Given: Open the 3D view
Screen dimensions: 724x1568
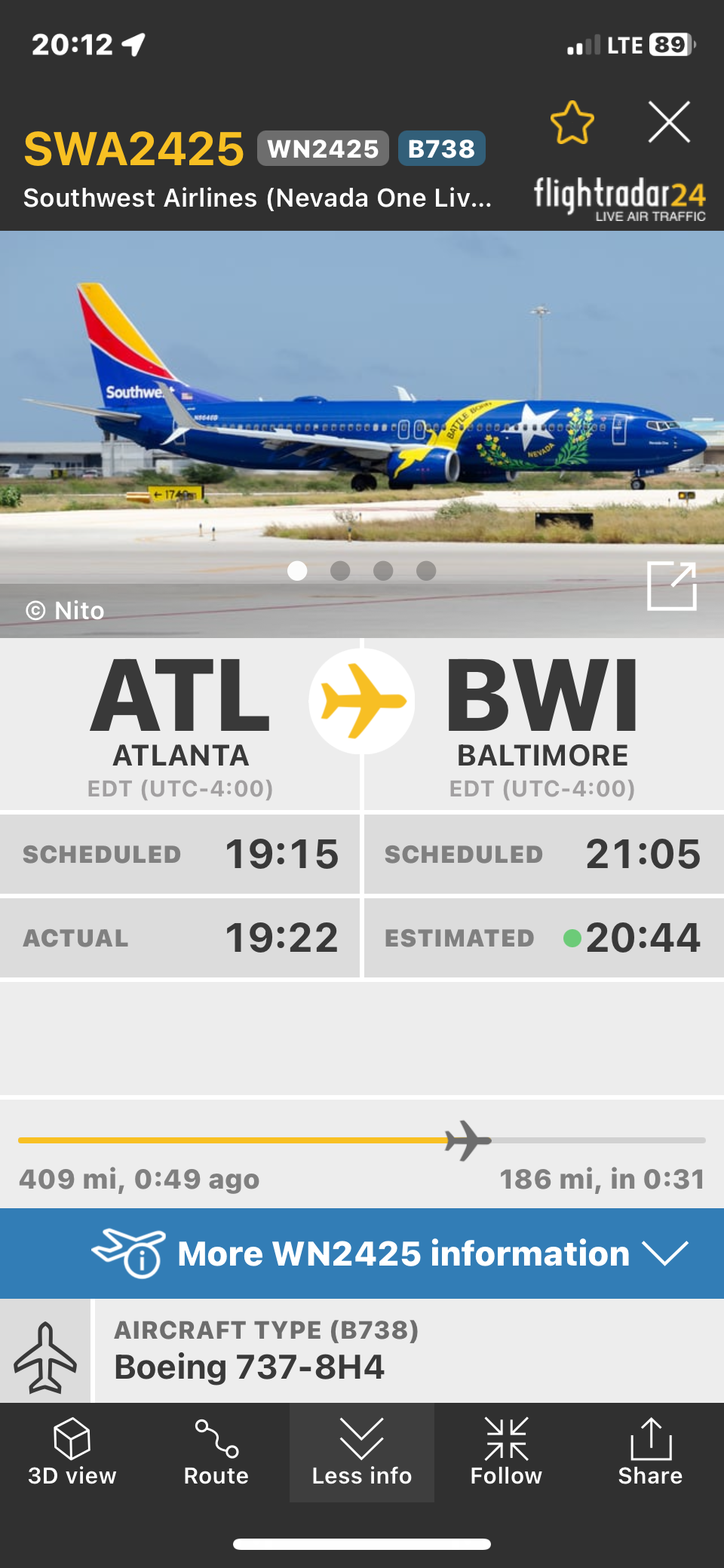Looking at the screenshot, I should click(x=72, y=1452).
